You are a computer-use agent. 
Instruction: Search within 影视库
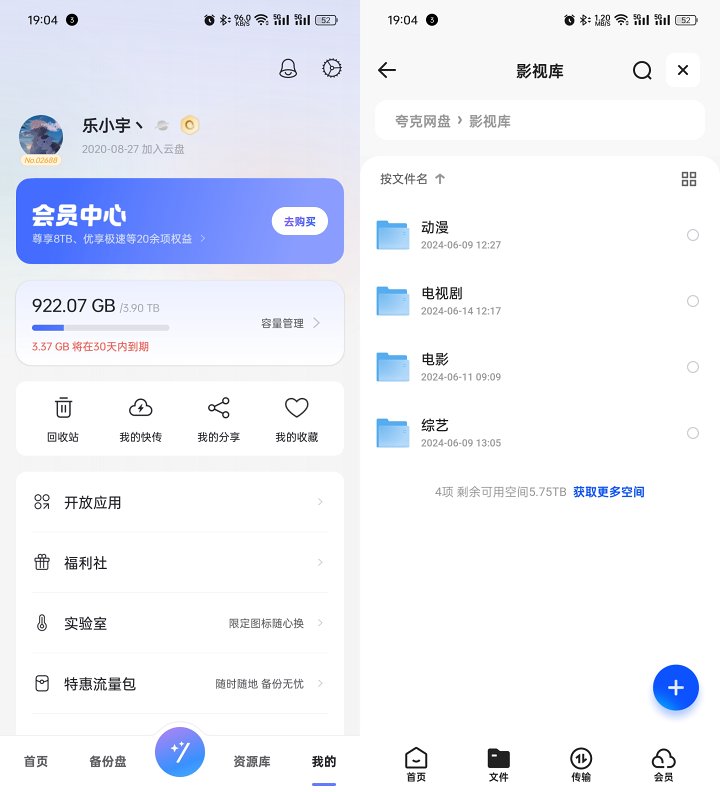[642, 70]
